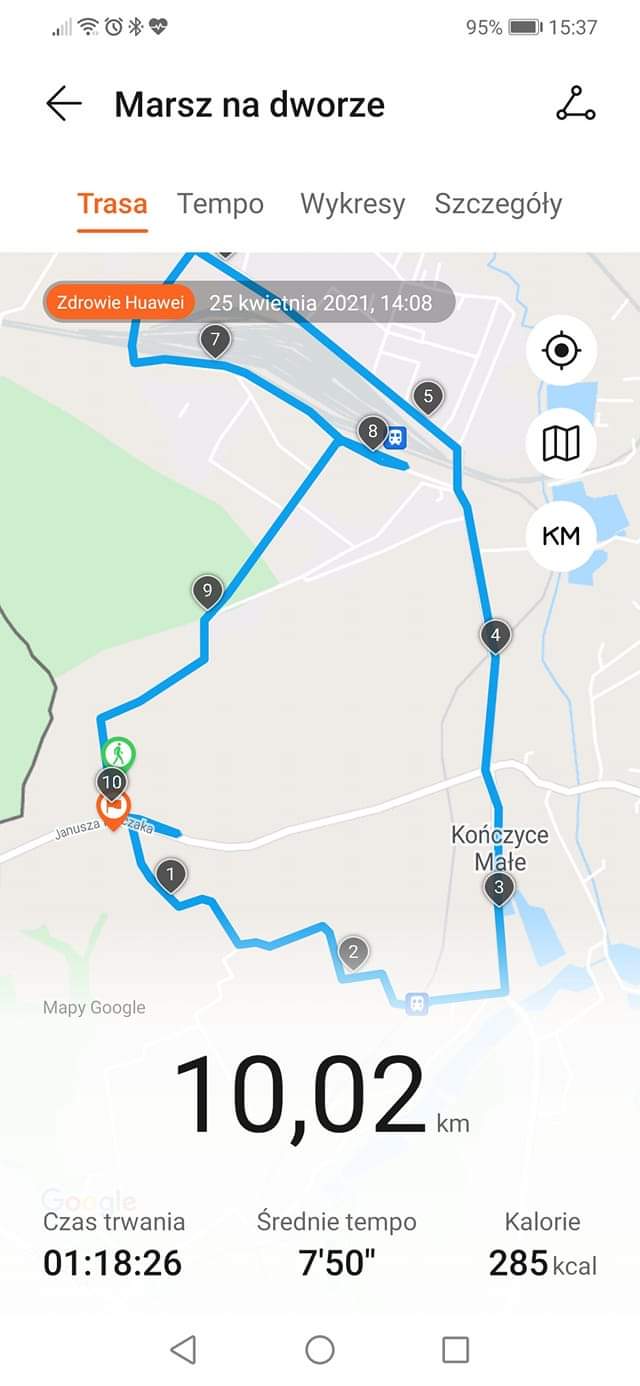Go back using the top arrow
Image resolution: width=640 pixels, height=1386 pixels.
(63, 104)
